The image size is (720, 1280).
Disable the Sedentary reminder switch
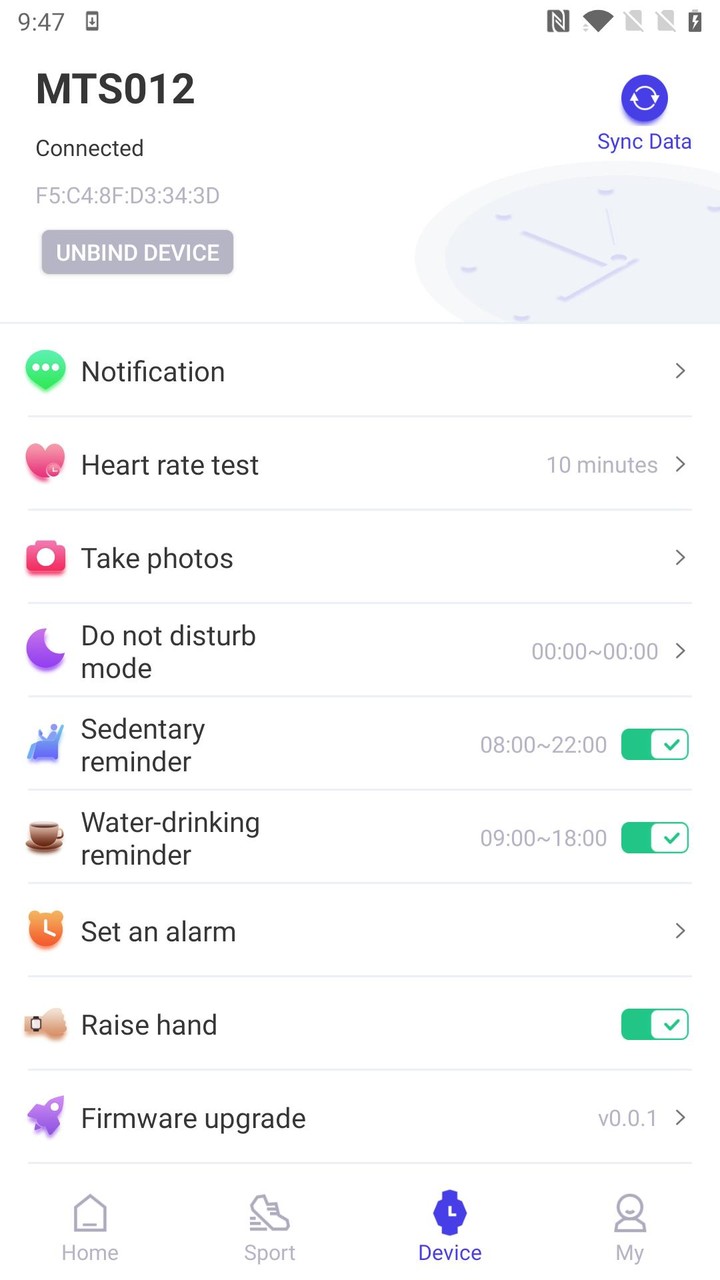(655, 745)
